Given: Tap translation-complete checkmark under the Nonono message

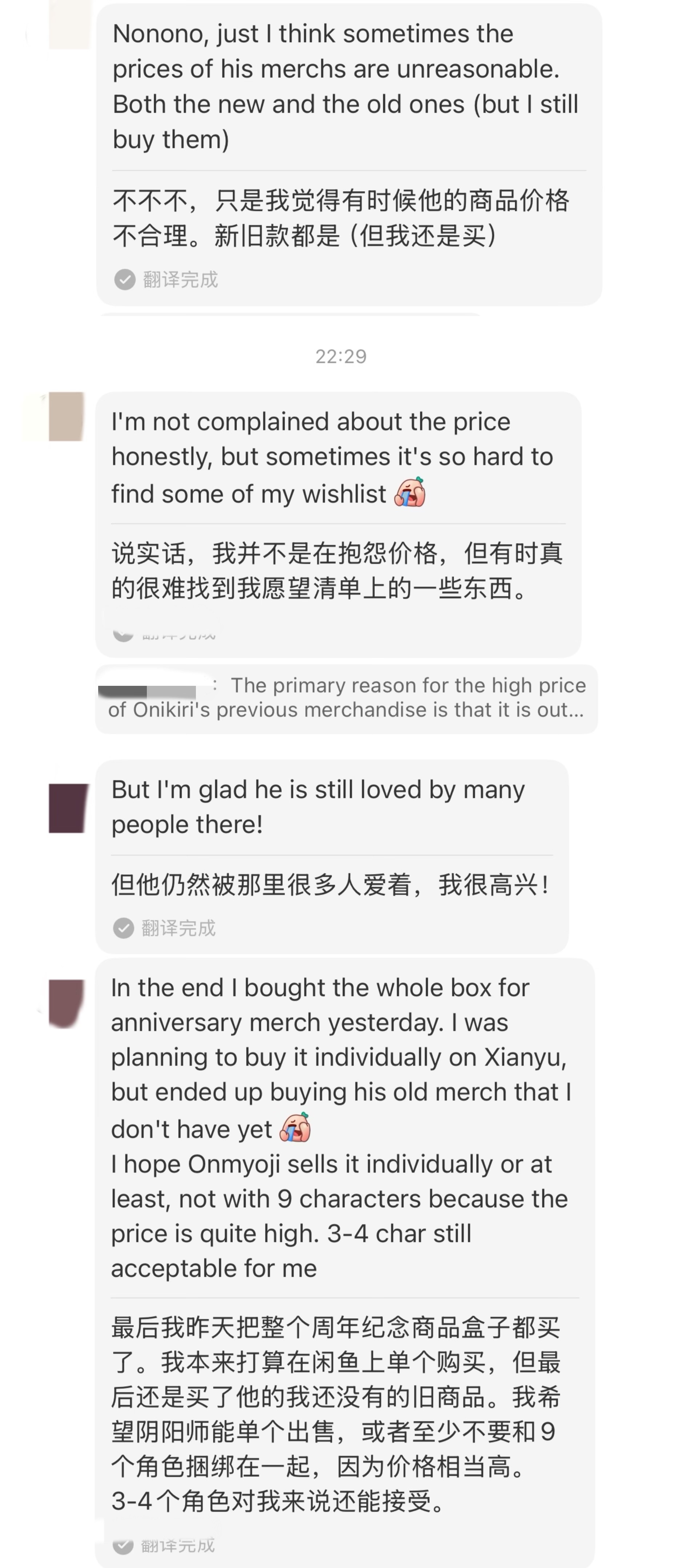Looking at the screenshot, I should tap(124, 279).
